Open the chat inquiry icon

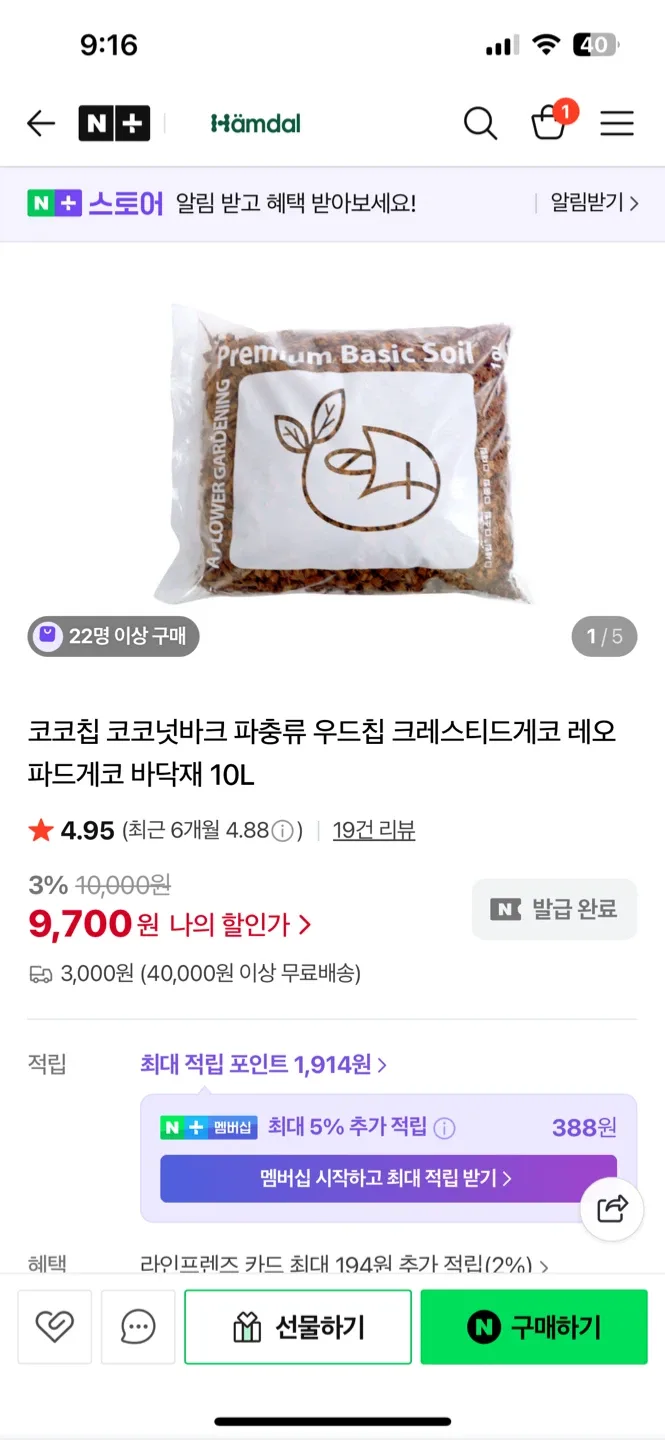[138, 1327]
